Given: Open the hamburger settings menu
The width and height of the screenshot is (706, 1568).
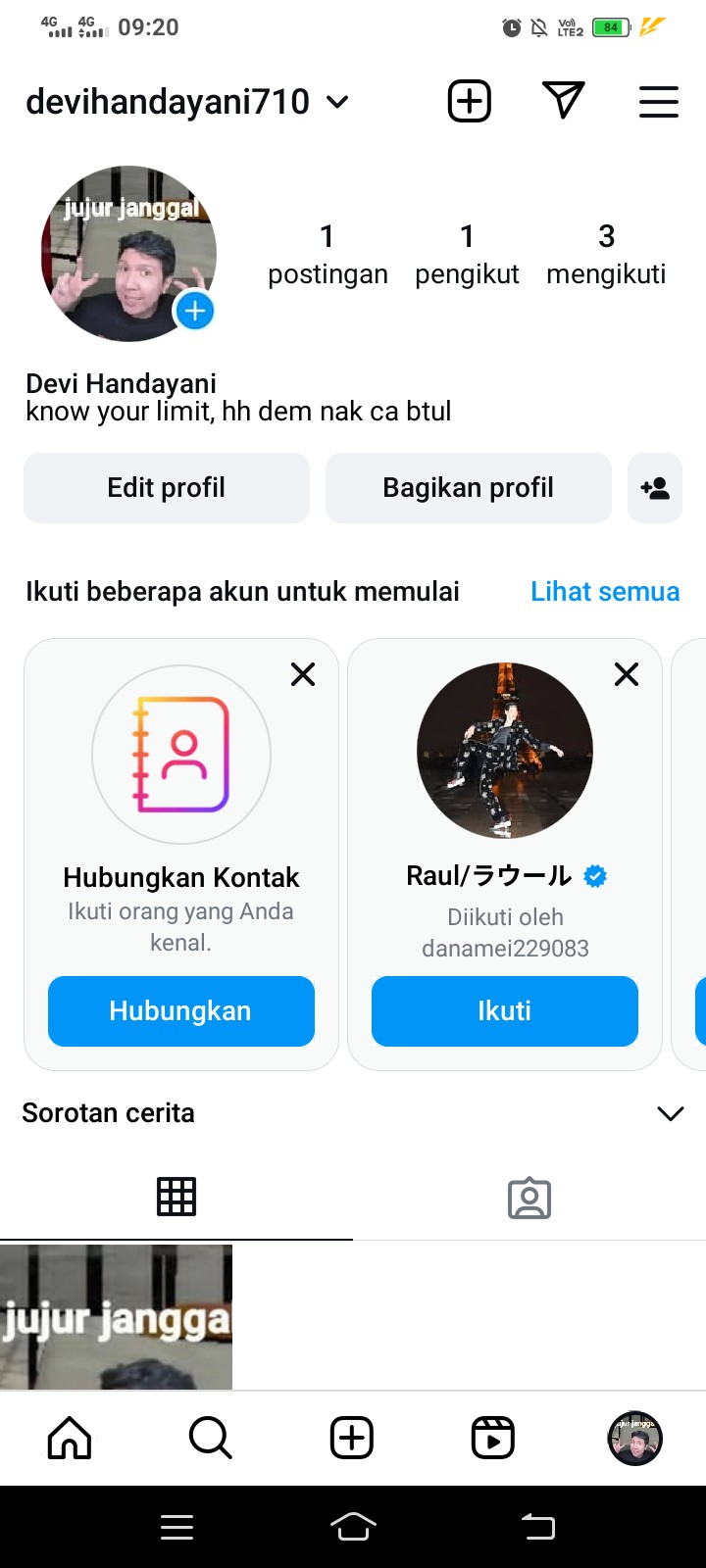Looking at the screenshot, I should point(659,102).
